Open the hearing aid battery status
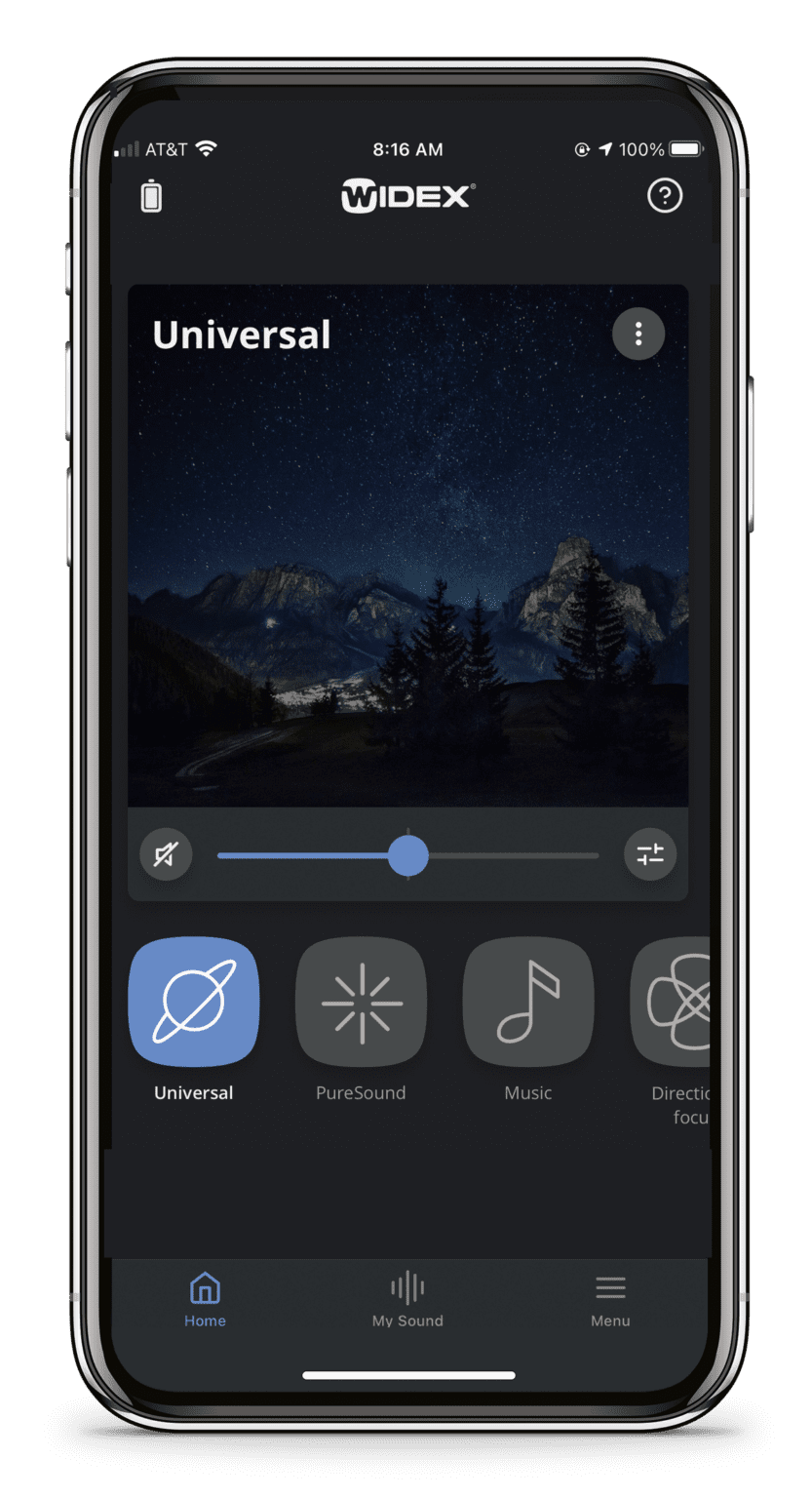812x1498 pixels. (151, 196)
